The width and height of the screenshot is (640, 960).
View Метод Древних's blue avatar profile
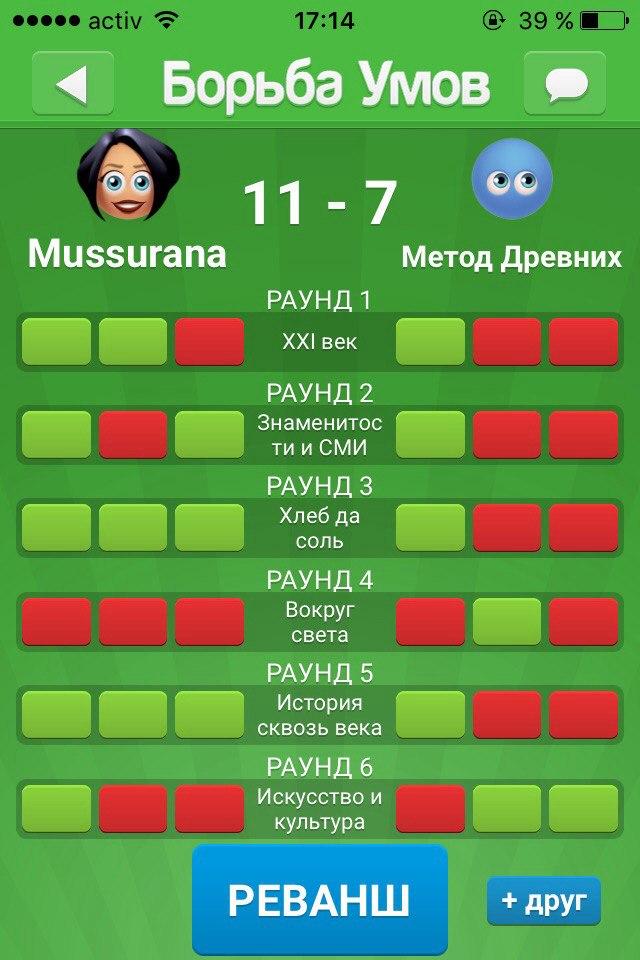point(511,179)
